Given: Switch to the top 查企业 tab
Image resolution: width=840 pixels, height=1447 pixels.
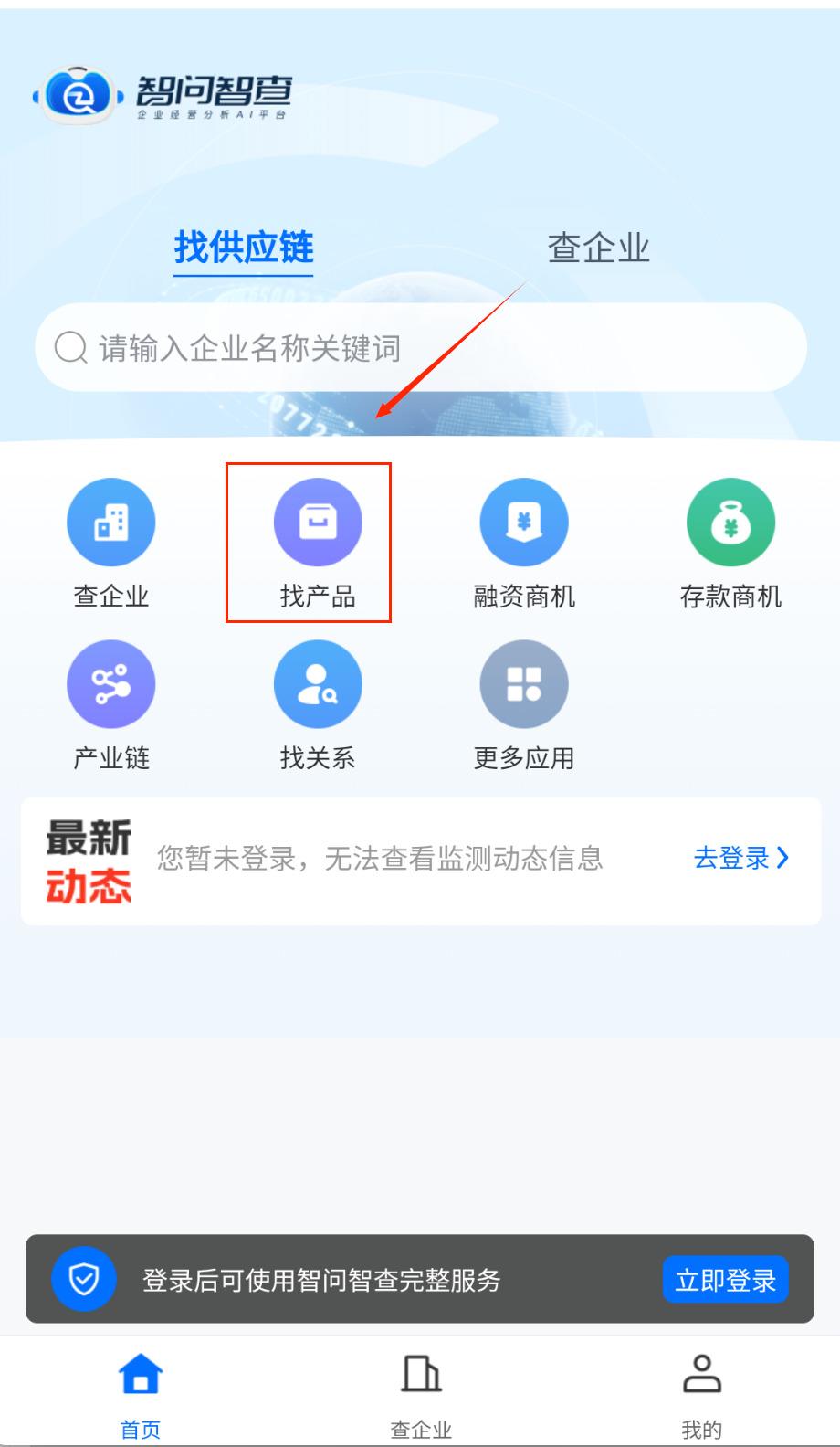Looking at the screenshot, I should 598,248.
